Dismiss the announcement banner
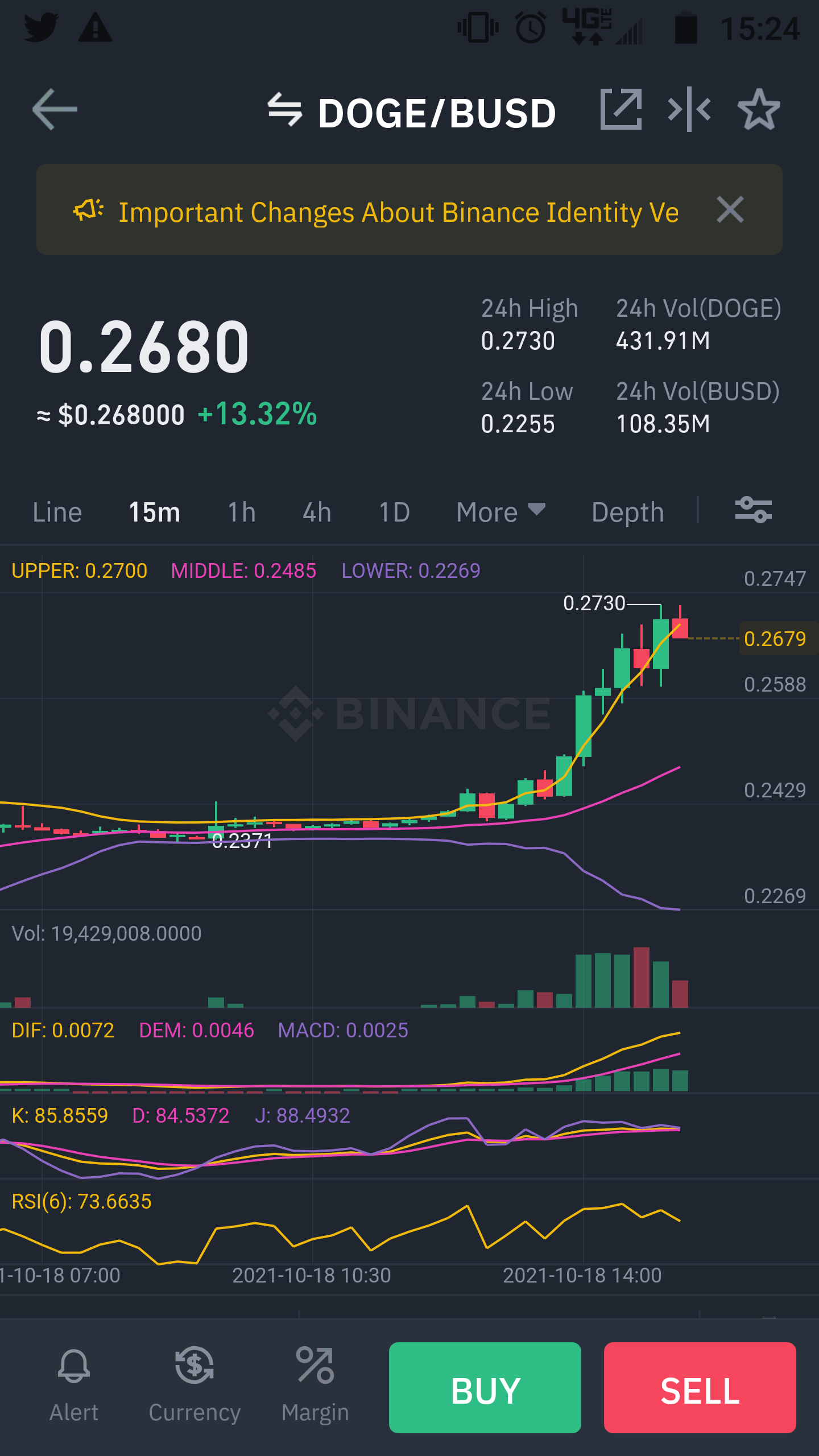This screenshot has width=819, height=1456. coord(730,210)
